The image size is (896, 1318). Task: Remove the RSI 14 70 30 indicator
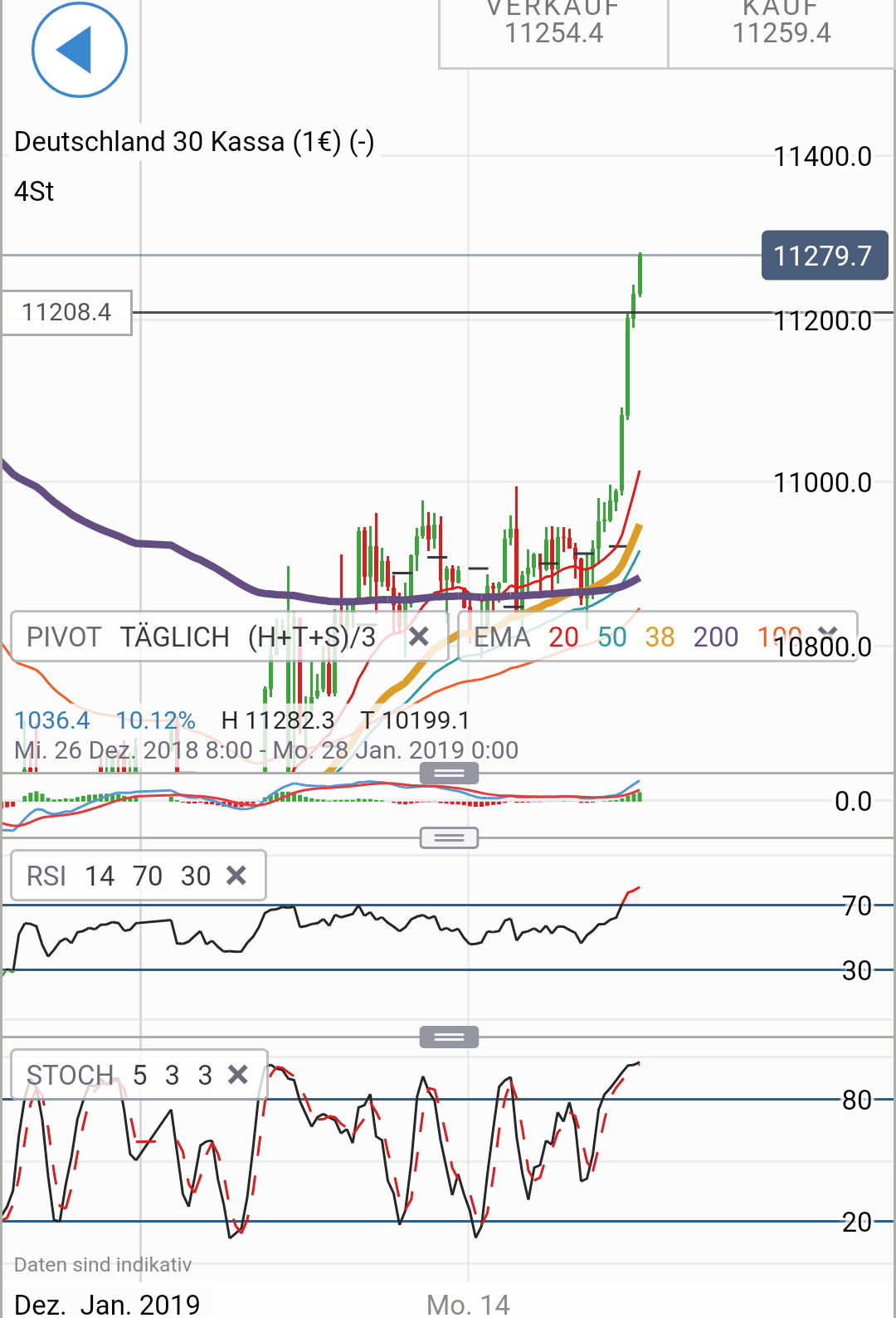click(237, 875)
